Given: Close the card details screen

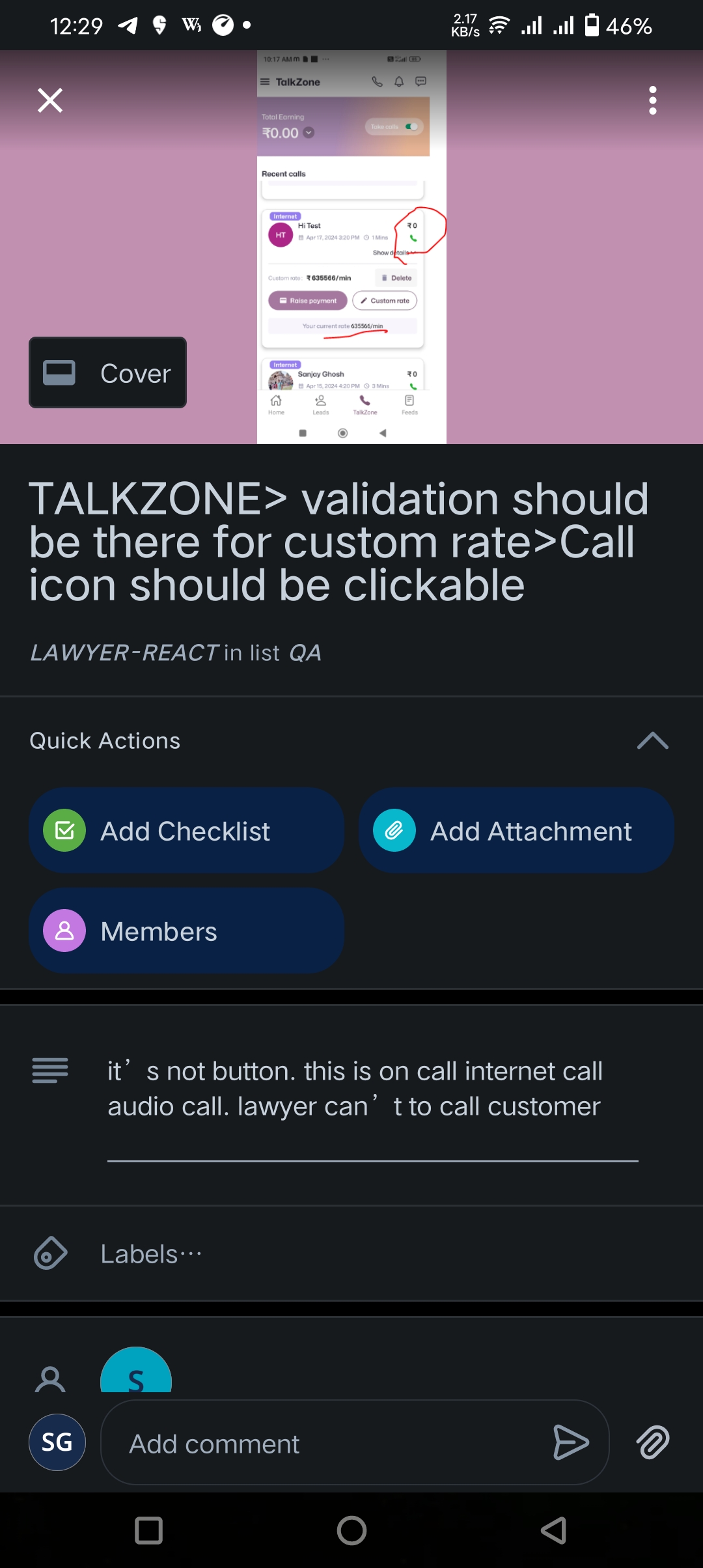Looking at the screenshot, I should coord(50,100).
